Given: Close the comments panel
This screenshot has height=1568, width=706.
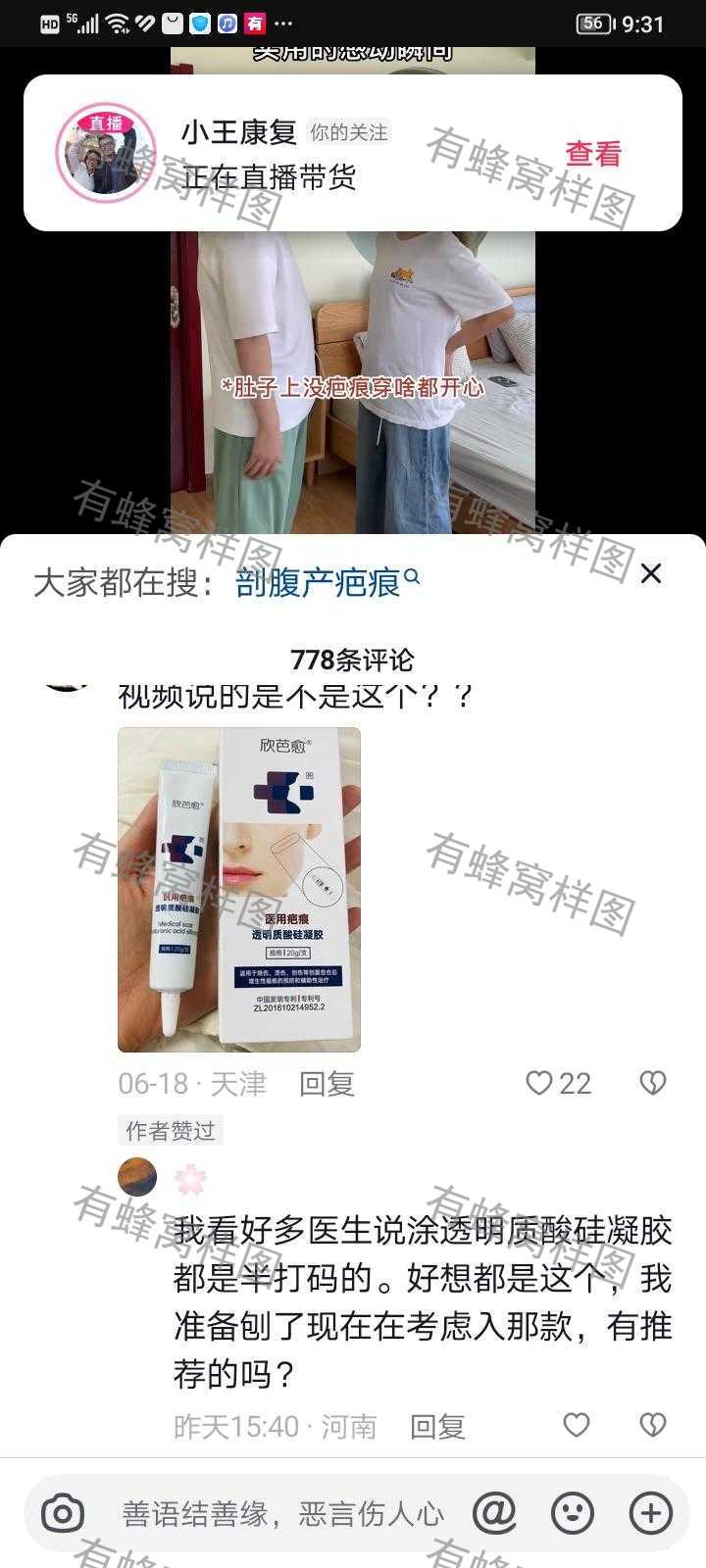Looking at the screenshot, I should (651, 574).
